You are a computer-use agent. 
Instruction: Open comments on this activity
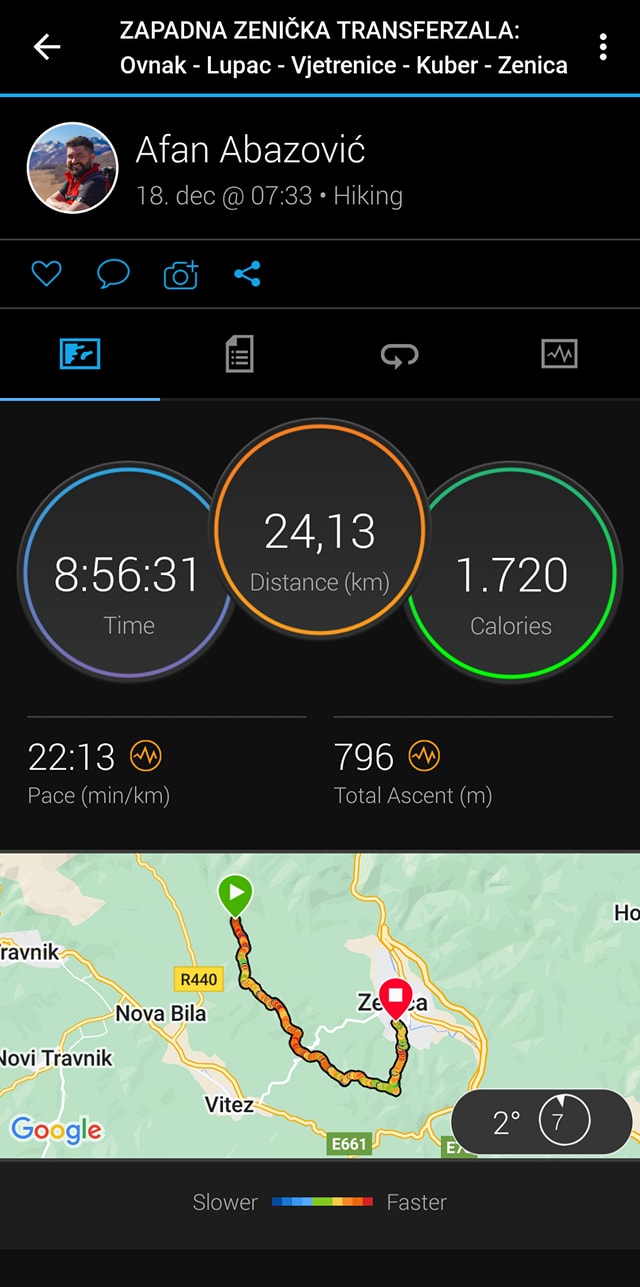pos(113,274)
